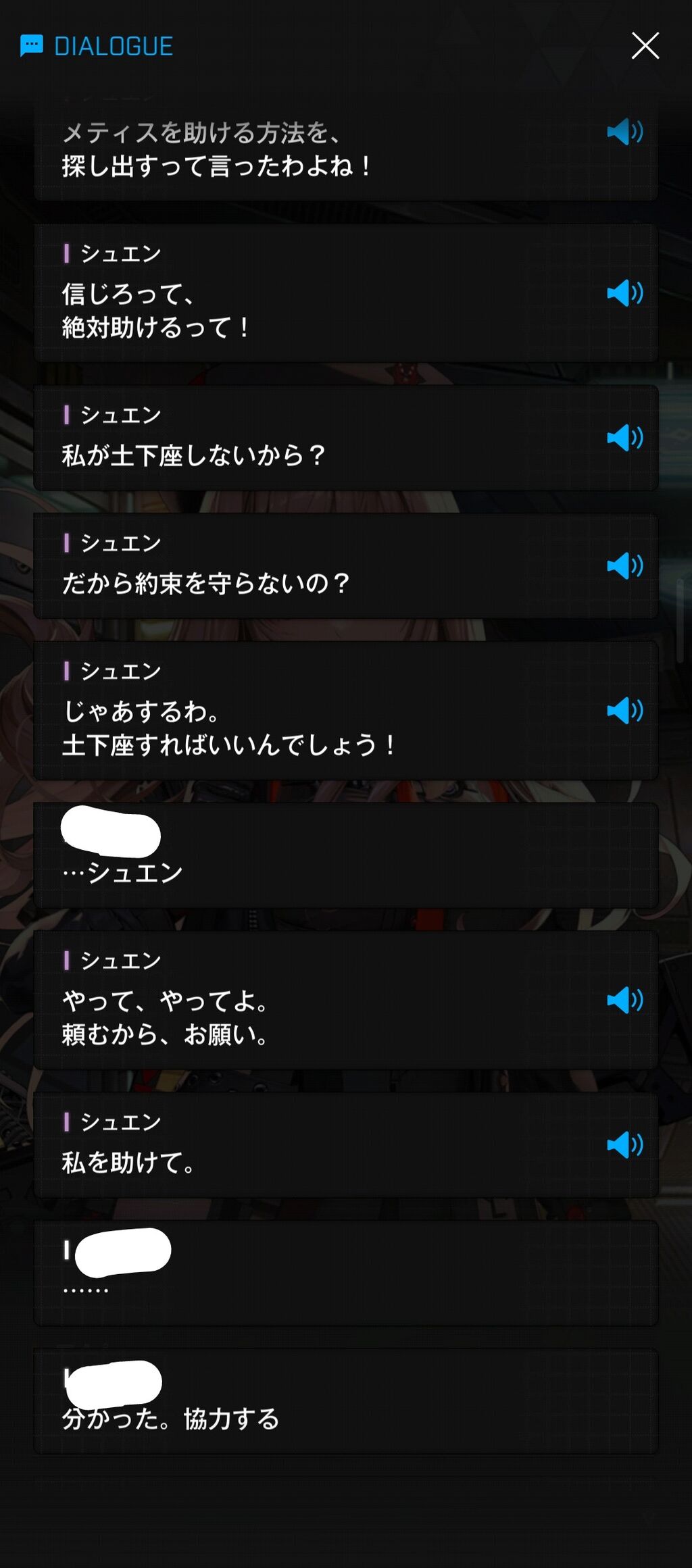Image resolution: width=692 pixels, height=1568 pixels.
Task: Play voice for 「探し出すって言ったわよね！」
Action: pyautogui.click(x=625, y=132)
